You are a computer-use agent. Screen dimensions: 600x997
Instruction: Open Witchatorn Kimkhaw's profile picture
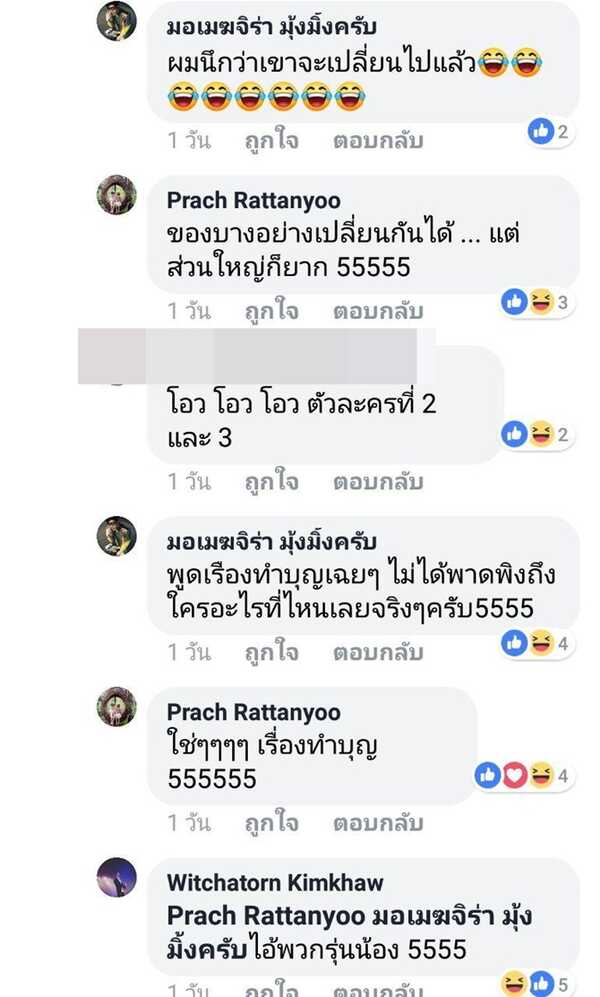click(116, 879)
